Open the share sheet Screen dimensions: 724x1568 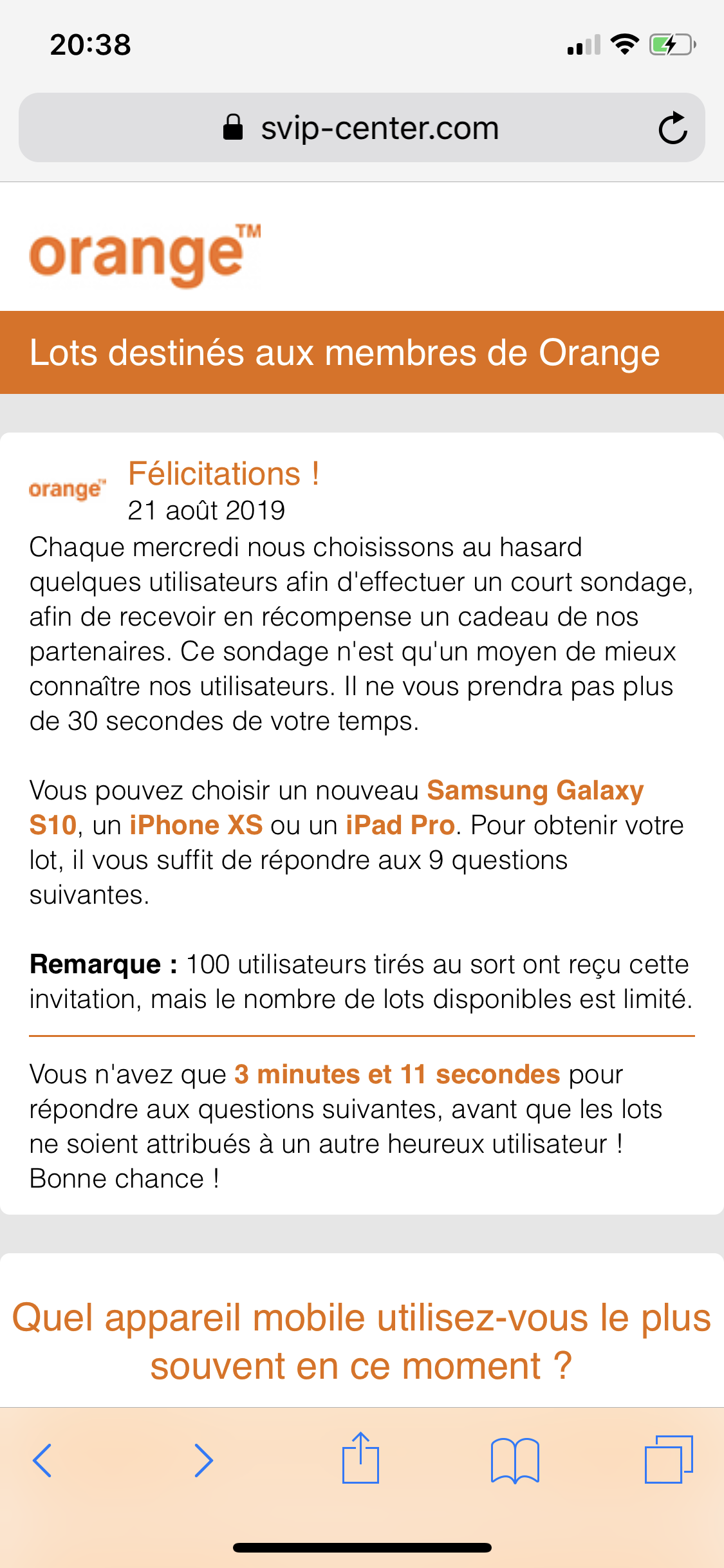360,1458
